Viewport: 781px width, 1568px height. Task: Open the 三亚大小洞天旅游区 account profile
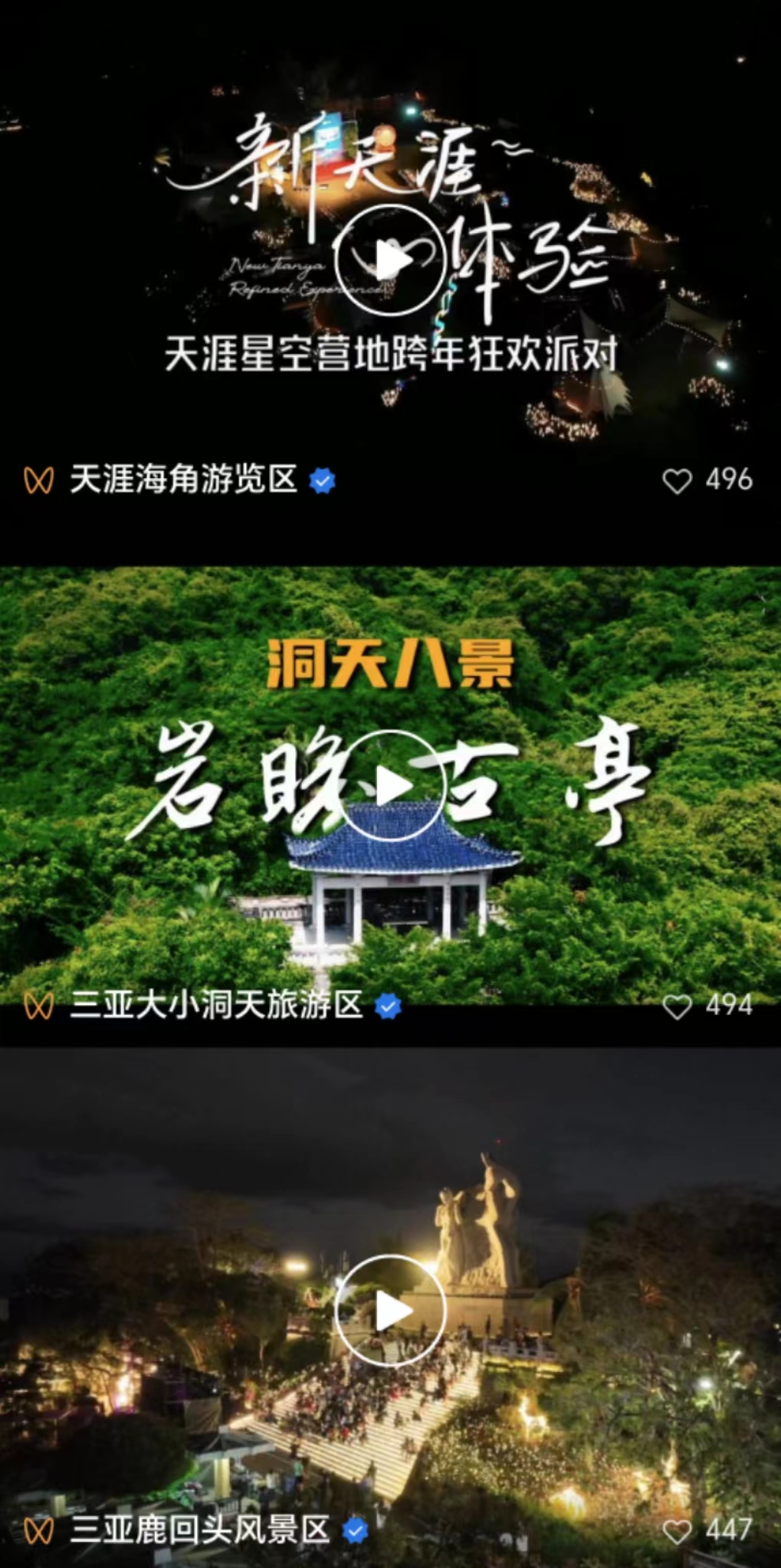pos(215,1006)
